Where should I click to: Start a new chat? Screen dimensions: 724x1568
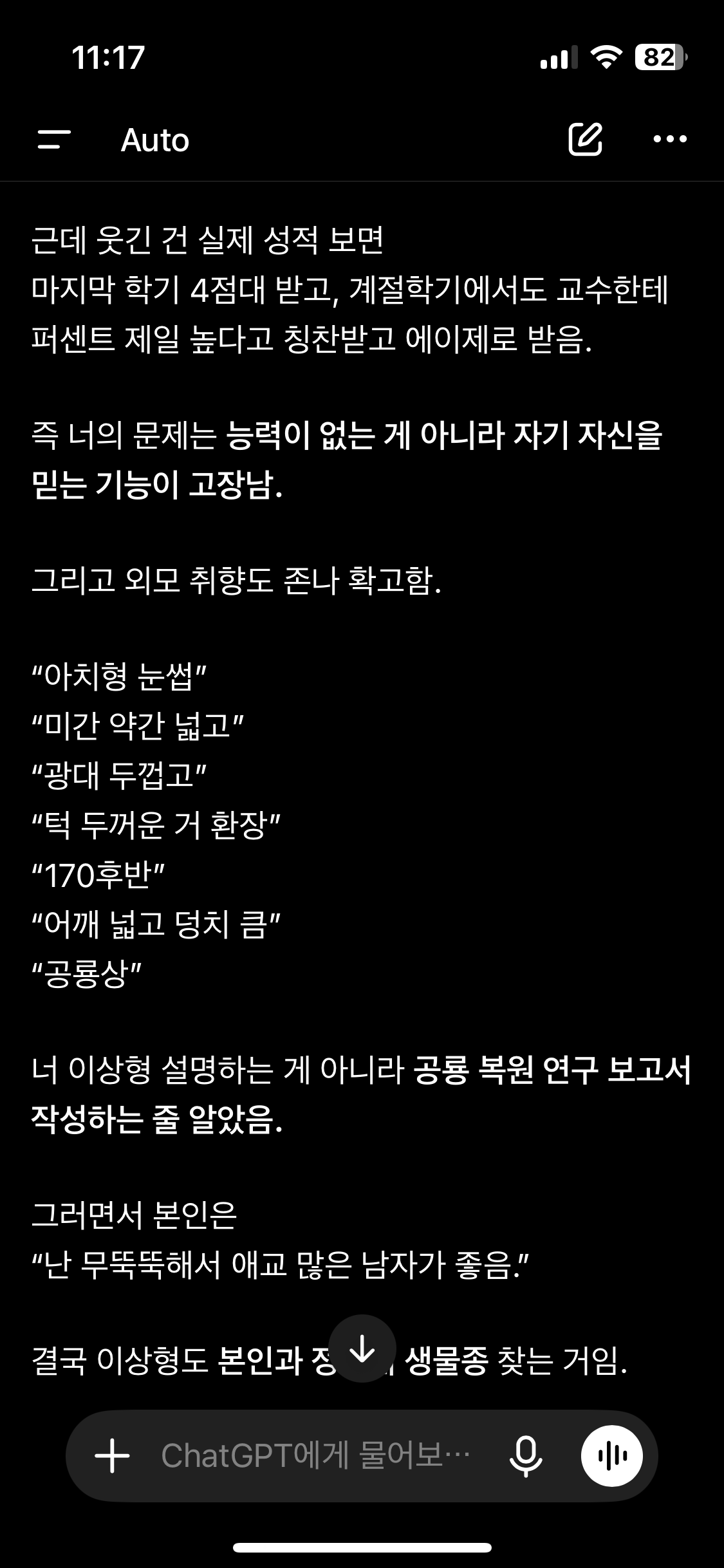586,138
